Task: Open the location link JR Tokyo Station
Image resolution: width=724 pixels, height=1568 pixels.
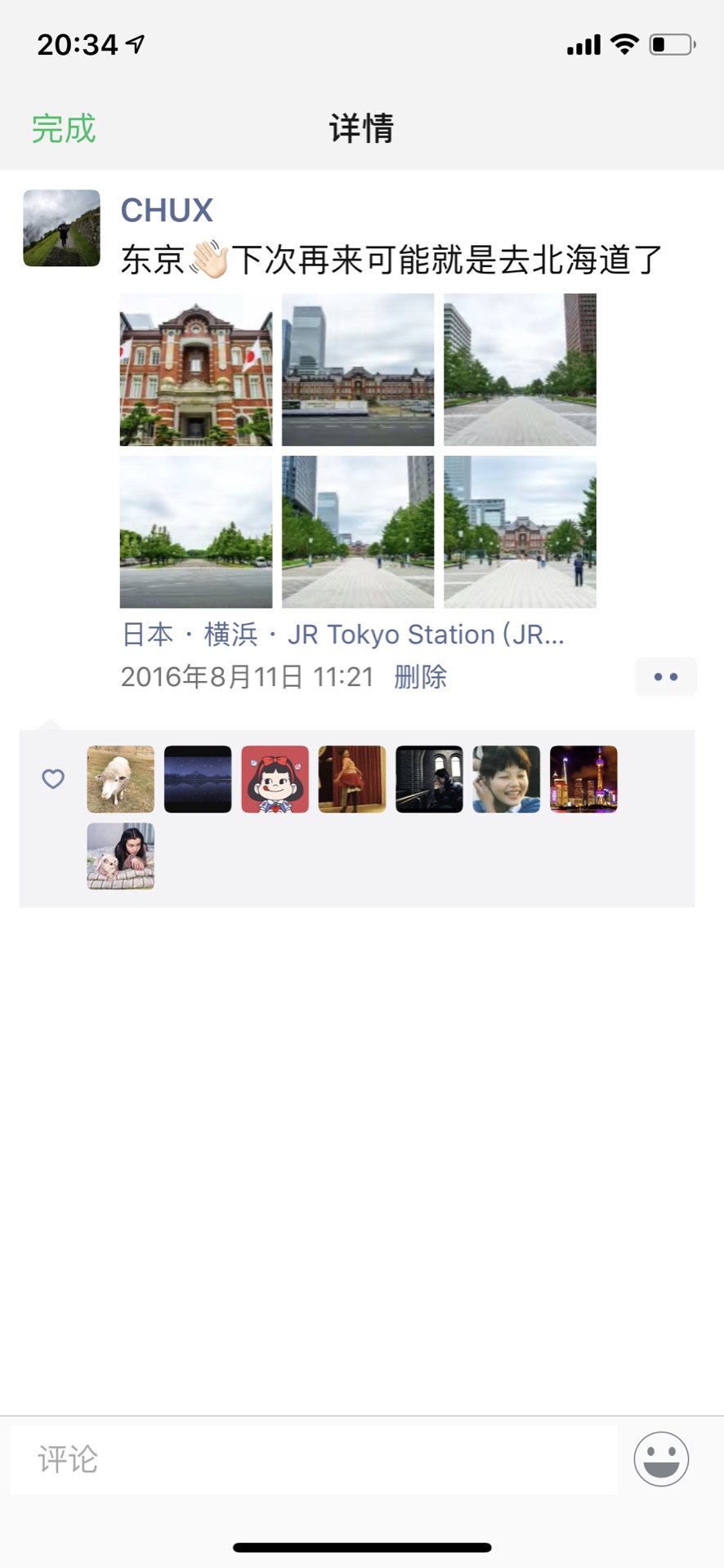Action: click(x=343, y=635)
